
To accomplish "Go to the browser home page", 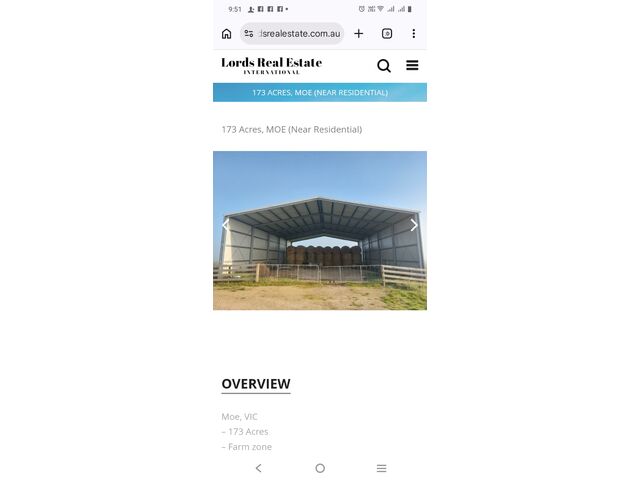I will click(227, 34).
